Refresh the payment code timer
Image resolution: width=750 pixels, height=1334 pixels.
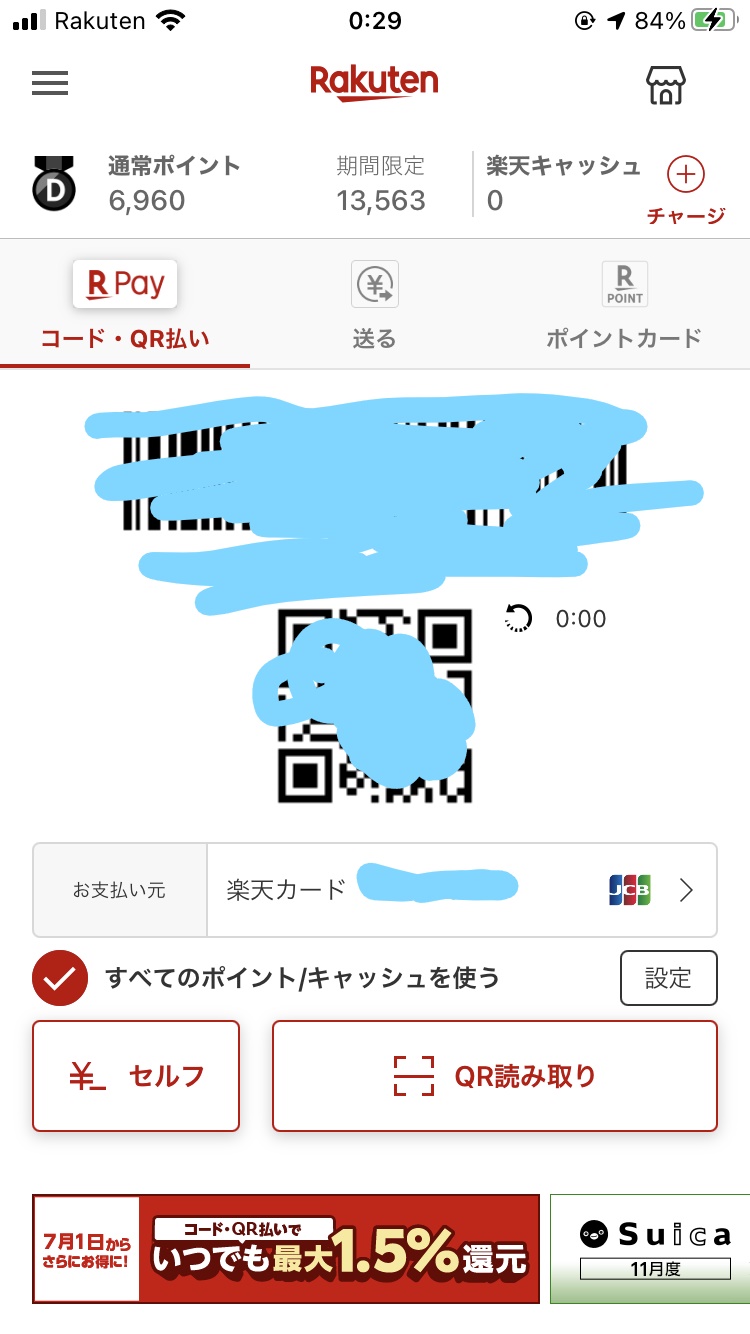click(518, 619)
